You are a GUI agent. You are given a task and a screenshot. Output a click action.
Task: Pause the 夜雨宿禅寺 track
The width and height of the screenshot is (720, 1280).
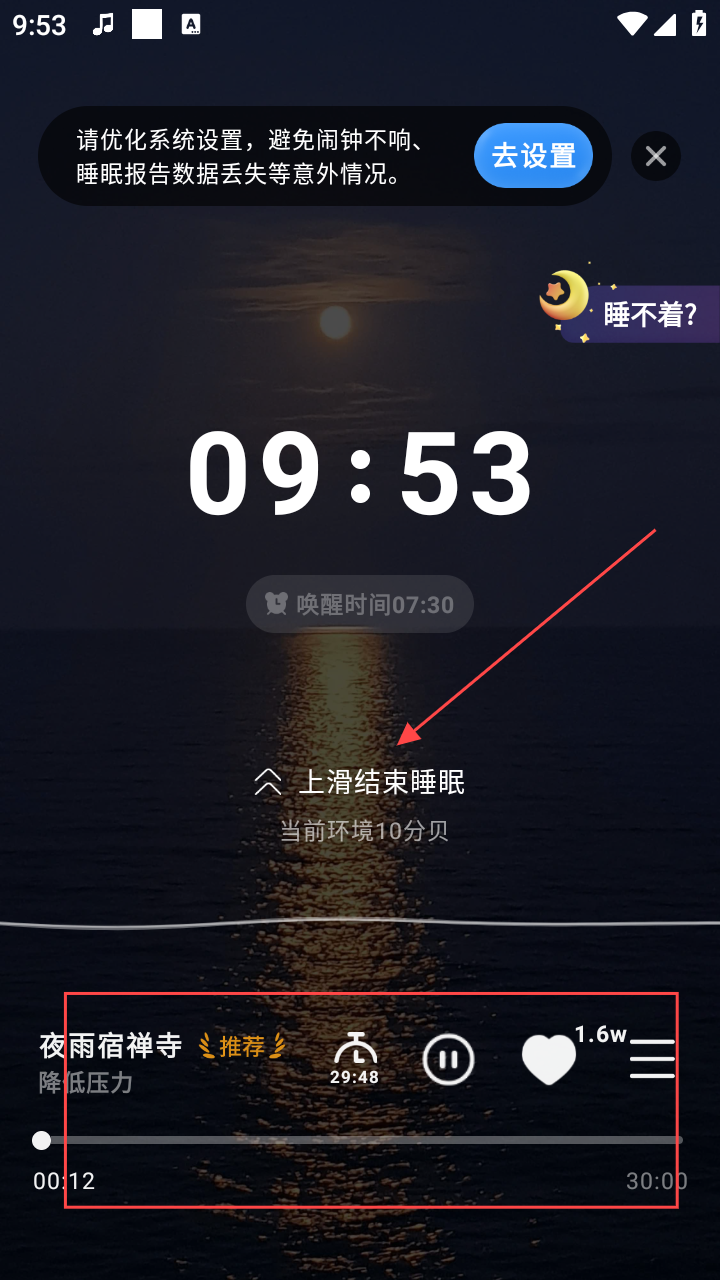[x=448, y=1059]
